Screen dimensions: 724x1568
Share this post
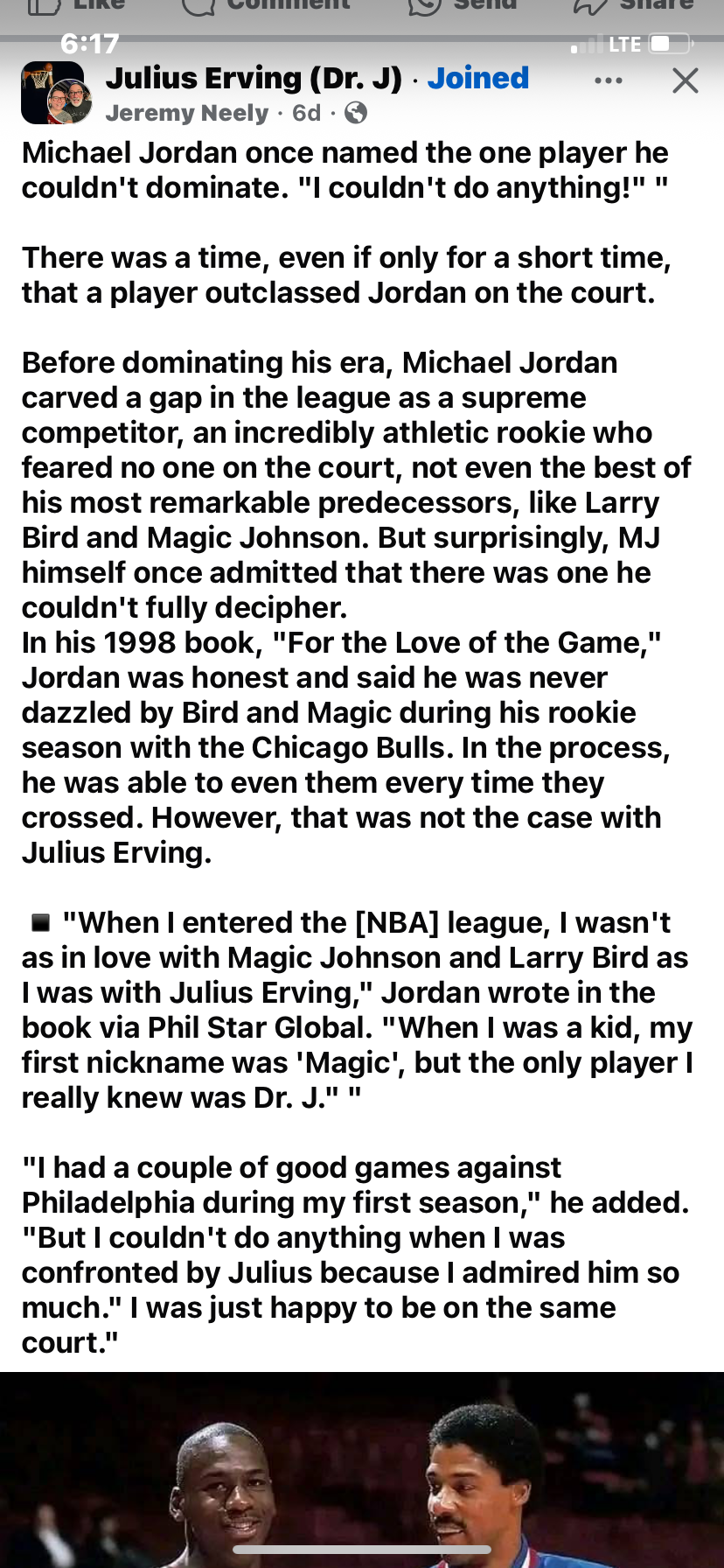coord(634,7)
